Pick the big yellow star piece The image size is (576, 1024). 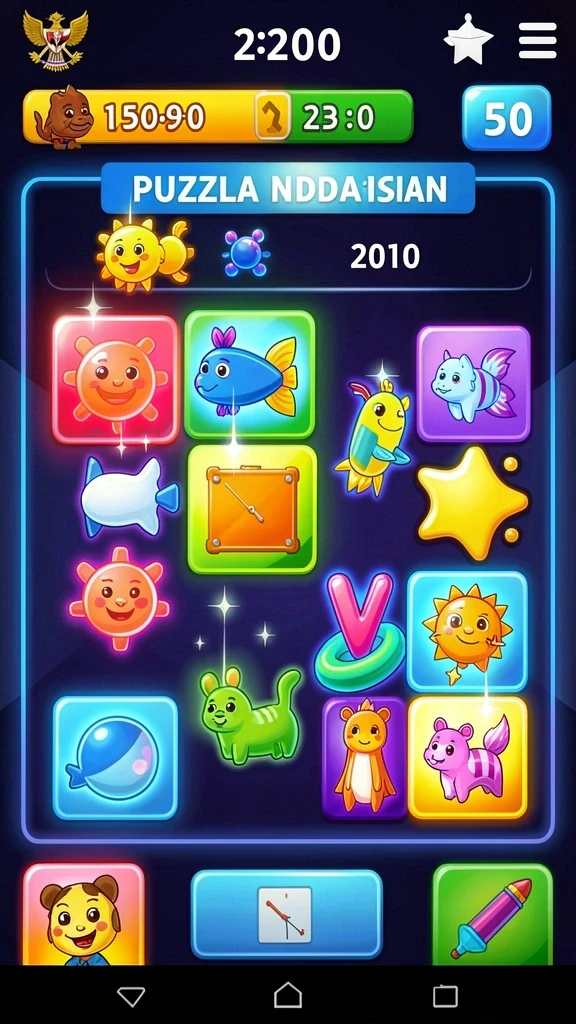tap(472, 502)
